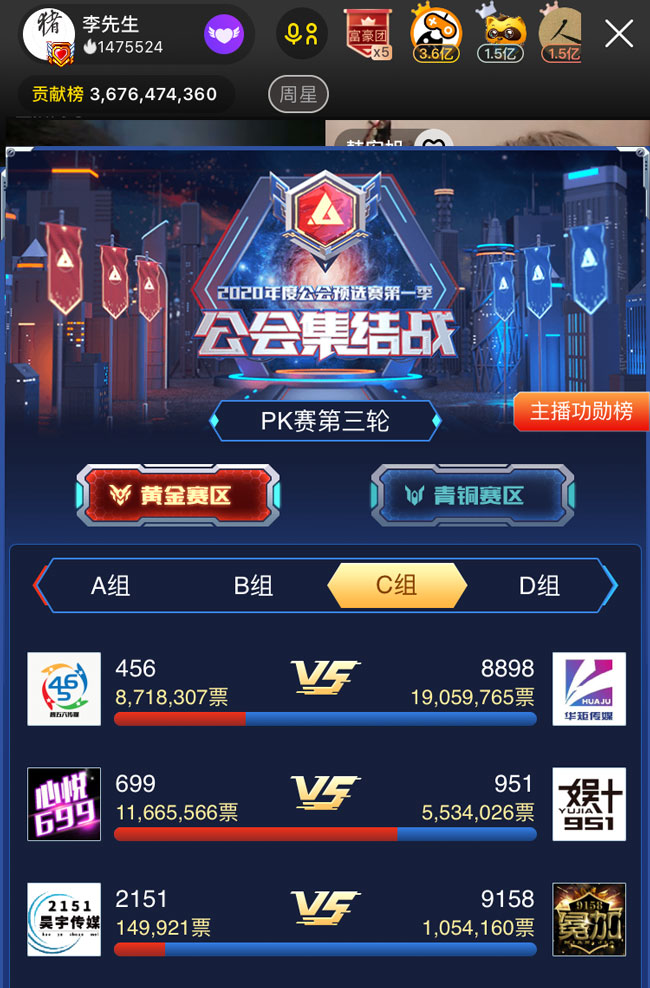Viewport: 650px width, 988px height.
Task: Switch to A组 group
Action: click(x=111, y=586)
